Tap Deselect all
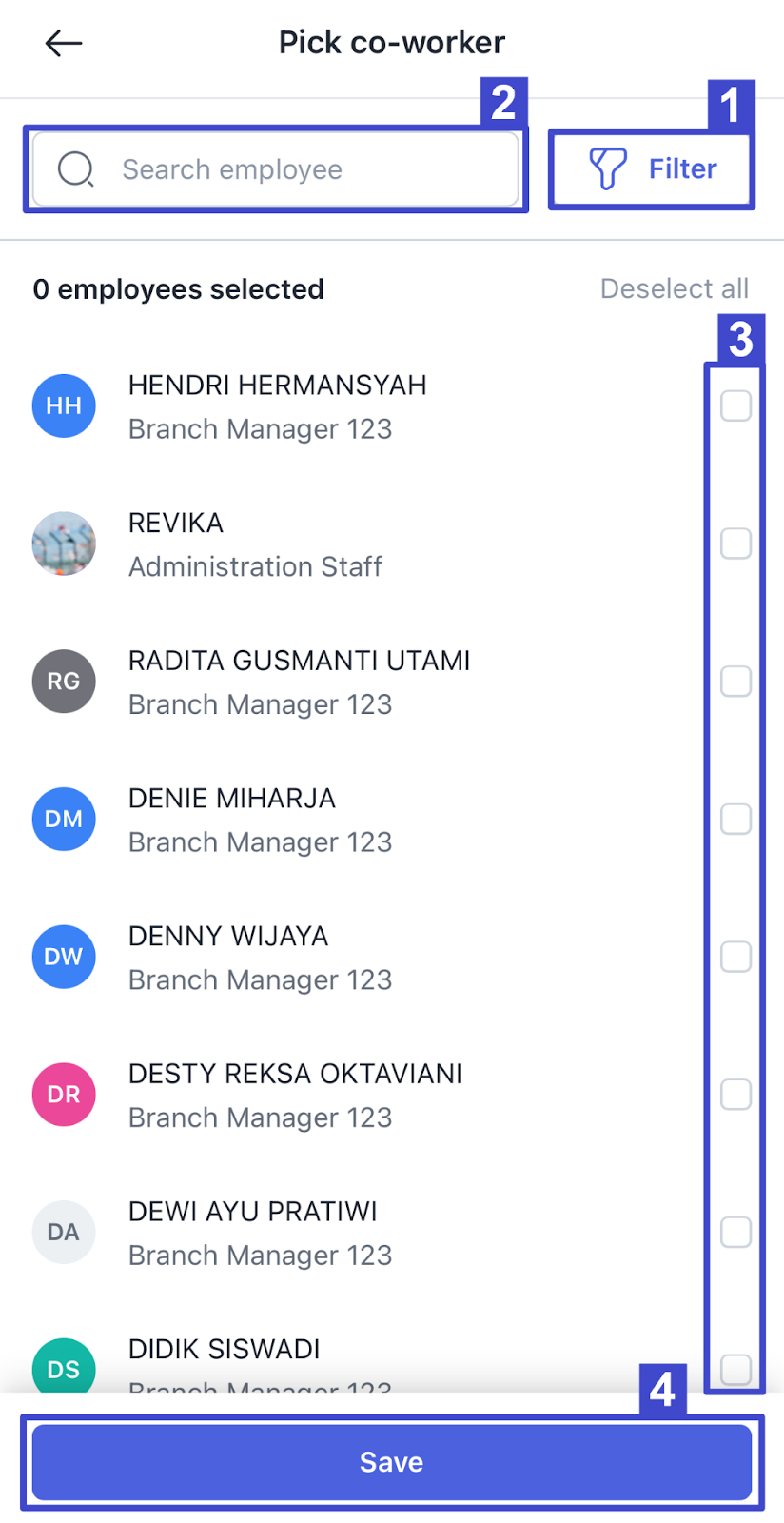Viewport: 784px width, 1523px height. (674, 288)
